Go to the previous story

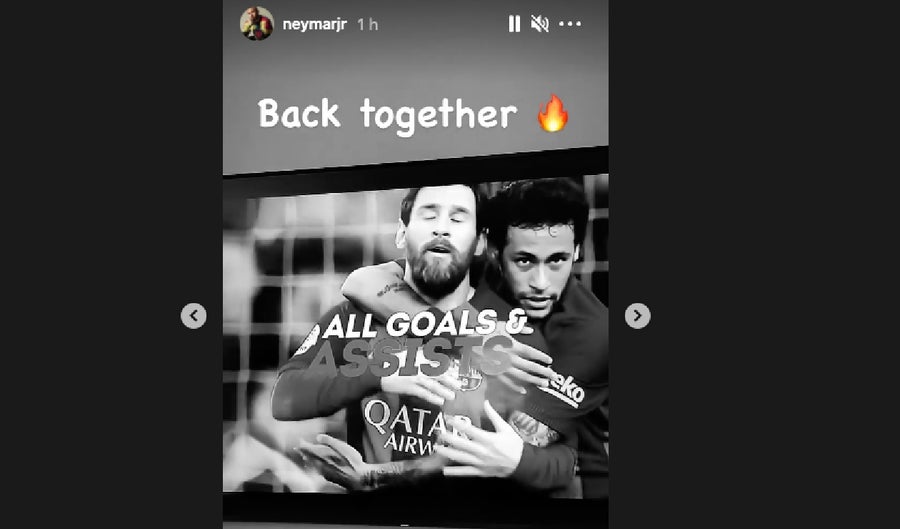[193, 316]
